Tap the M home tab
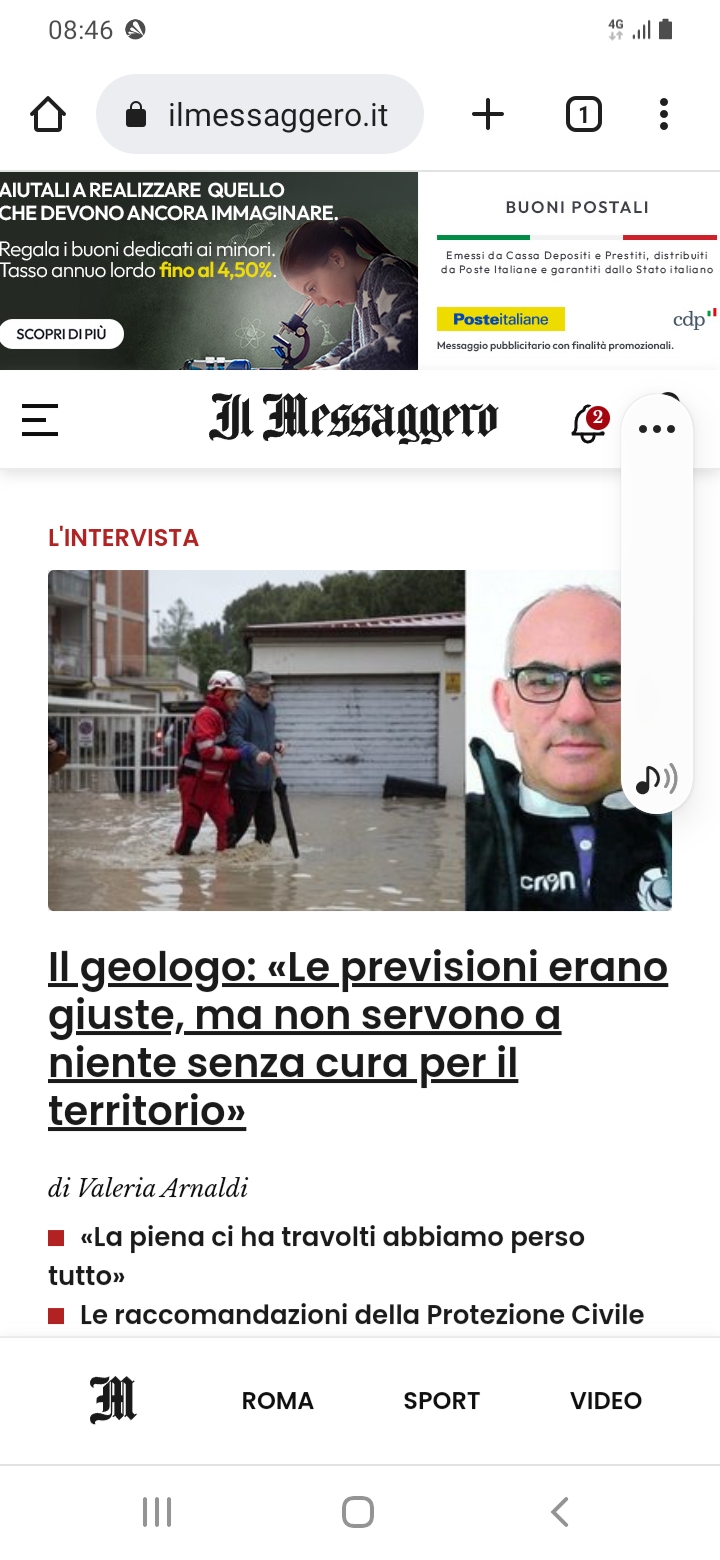 click(x=113, y=1400)
